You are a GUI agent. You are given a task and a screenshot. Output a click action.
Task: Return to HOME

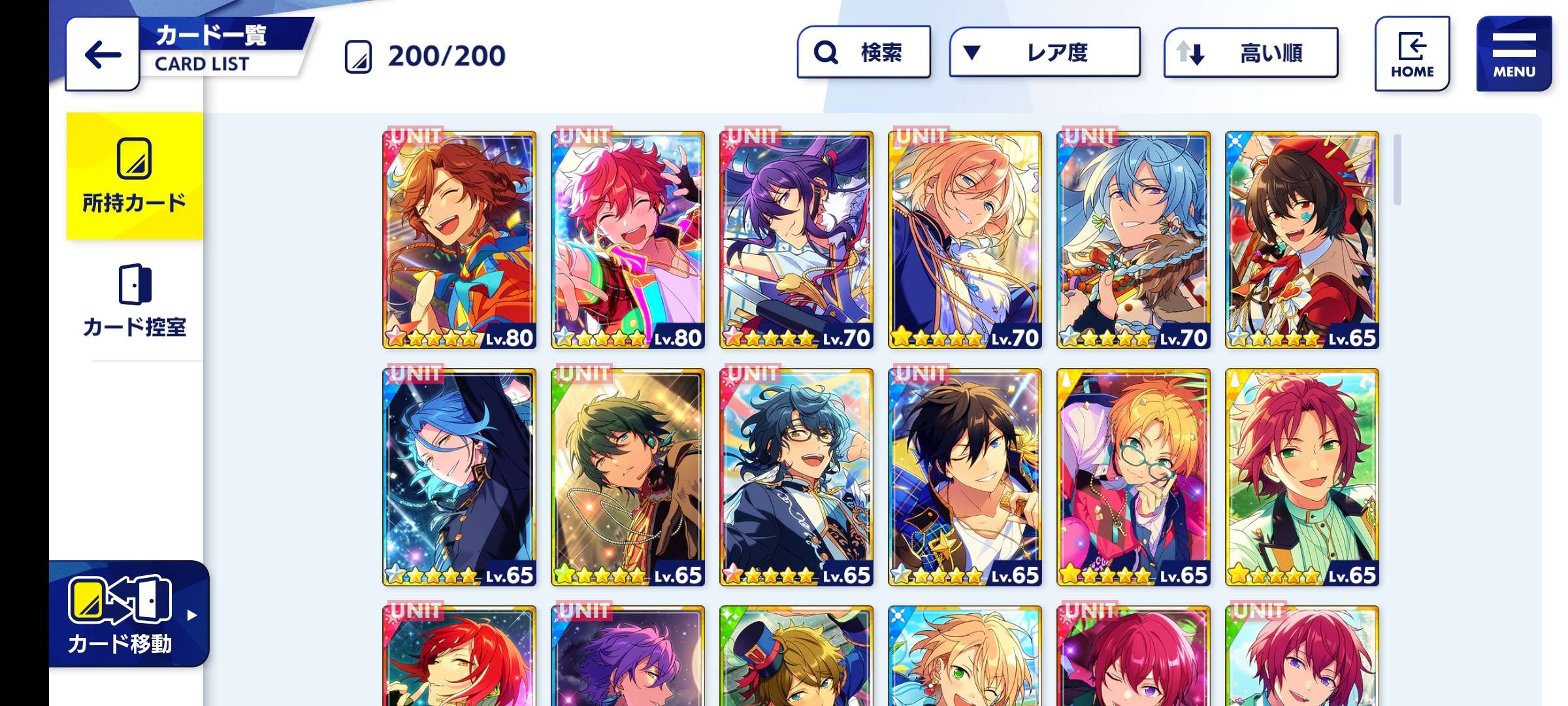pos(1412,54)
